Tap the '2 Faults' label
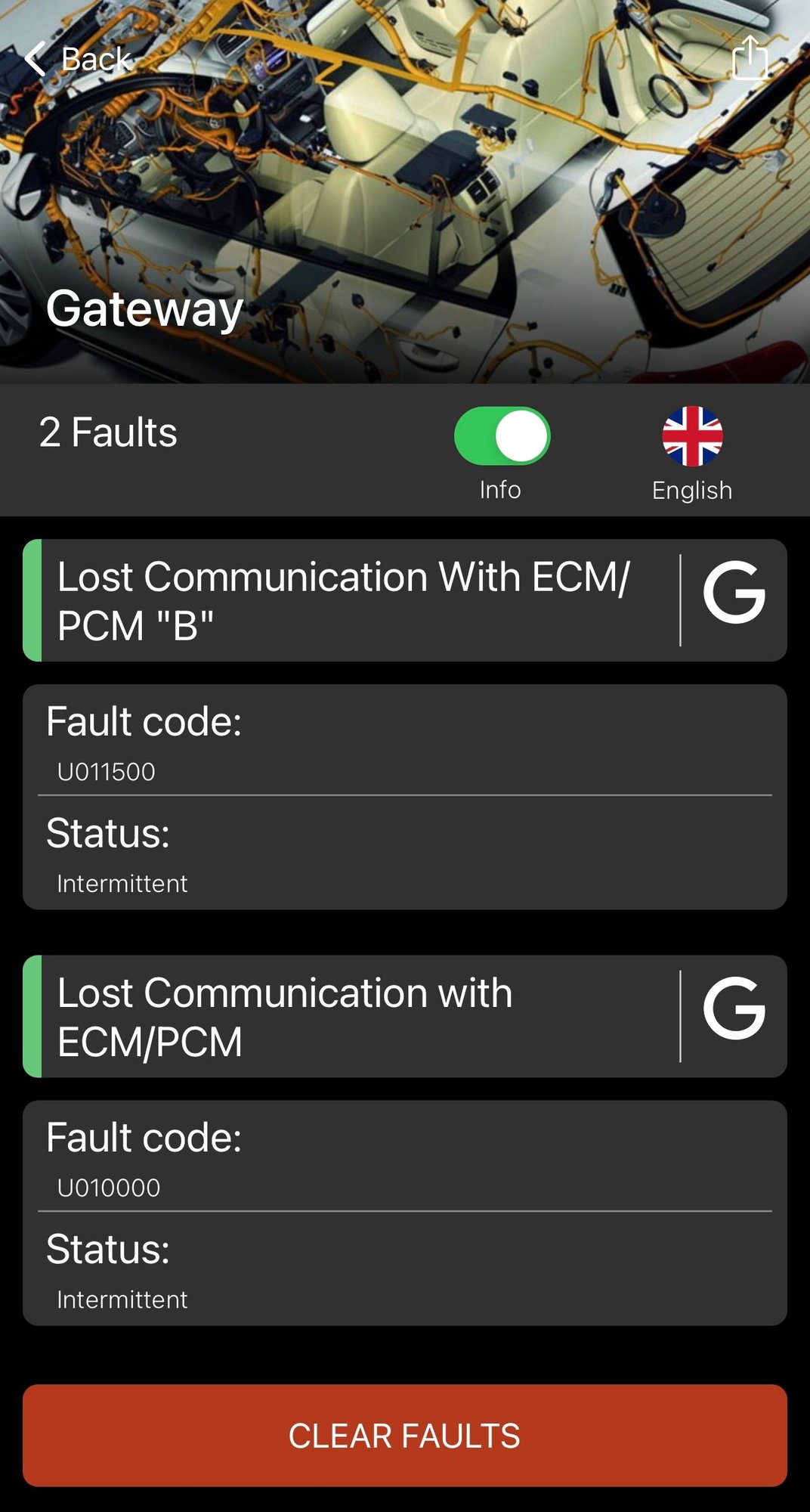 click(107, 433)
